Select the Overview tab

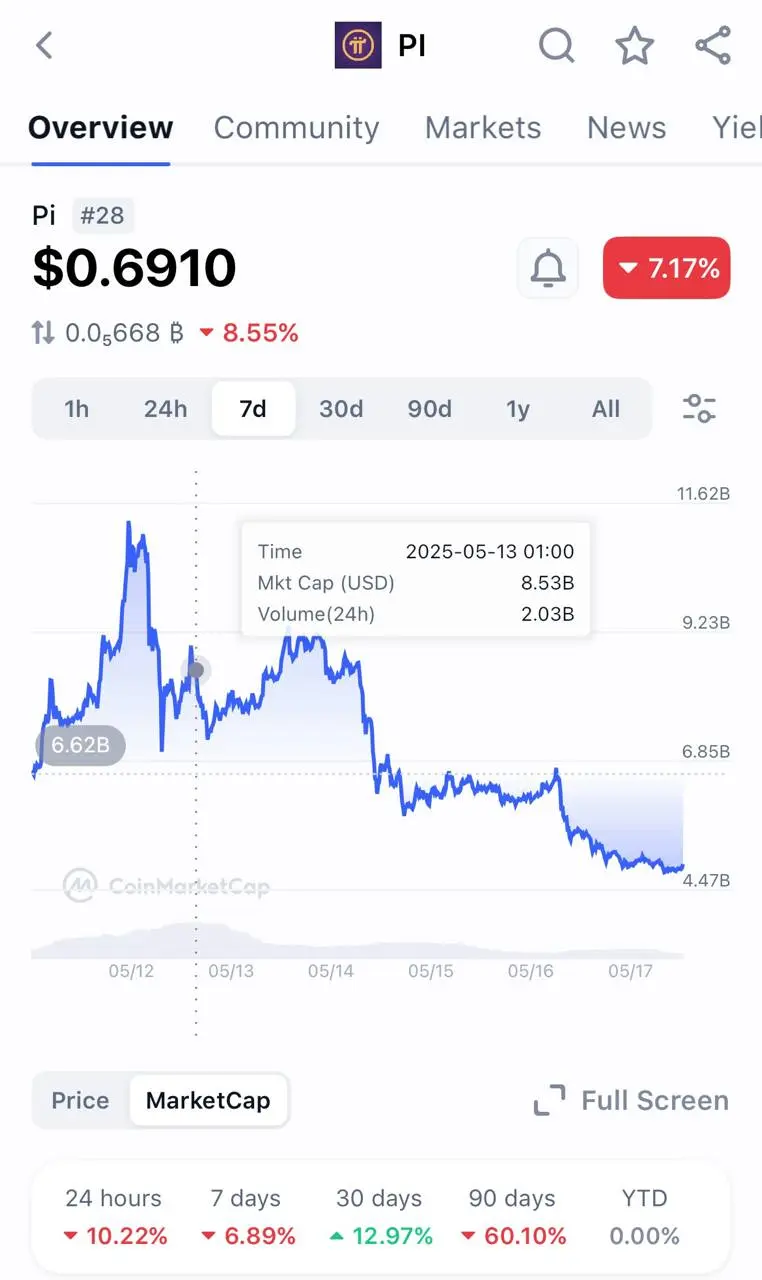click(x=100, y=128)
